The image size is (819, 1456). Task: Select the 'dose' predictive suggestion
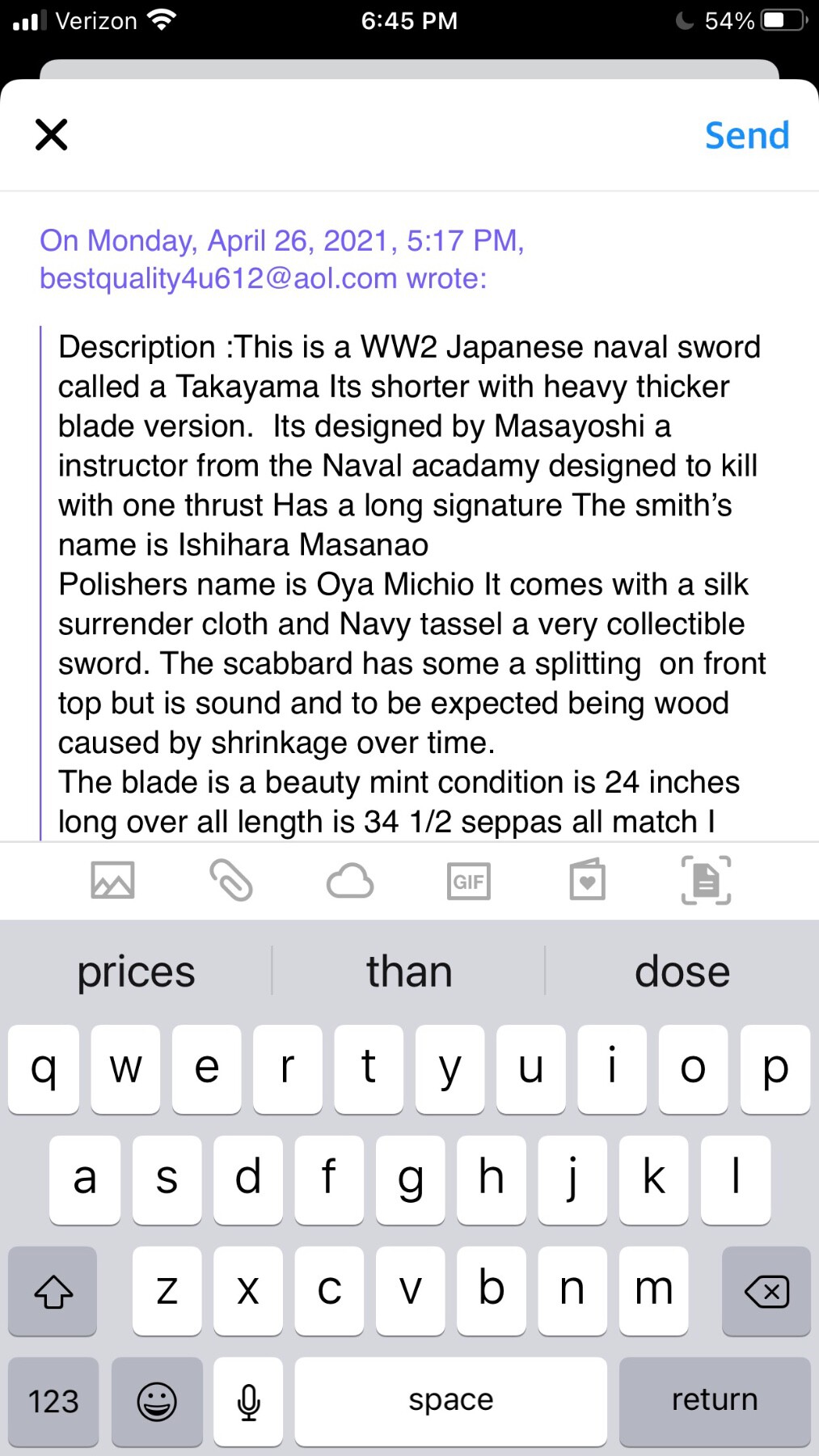682,971
